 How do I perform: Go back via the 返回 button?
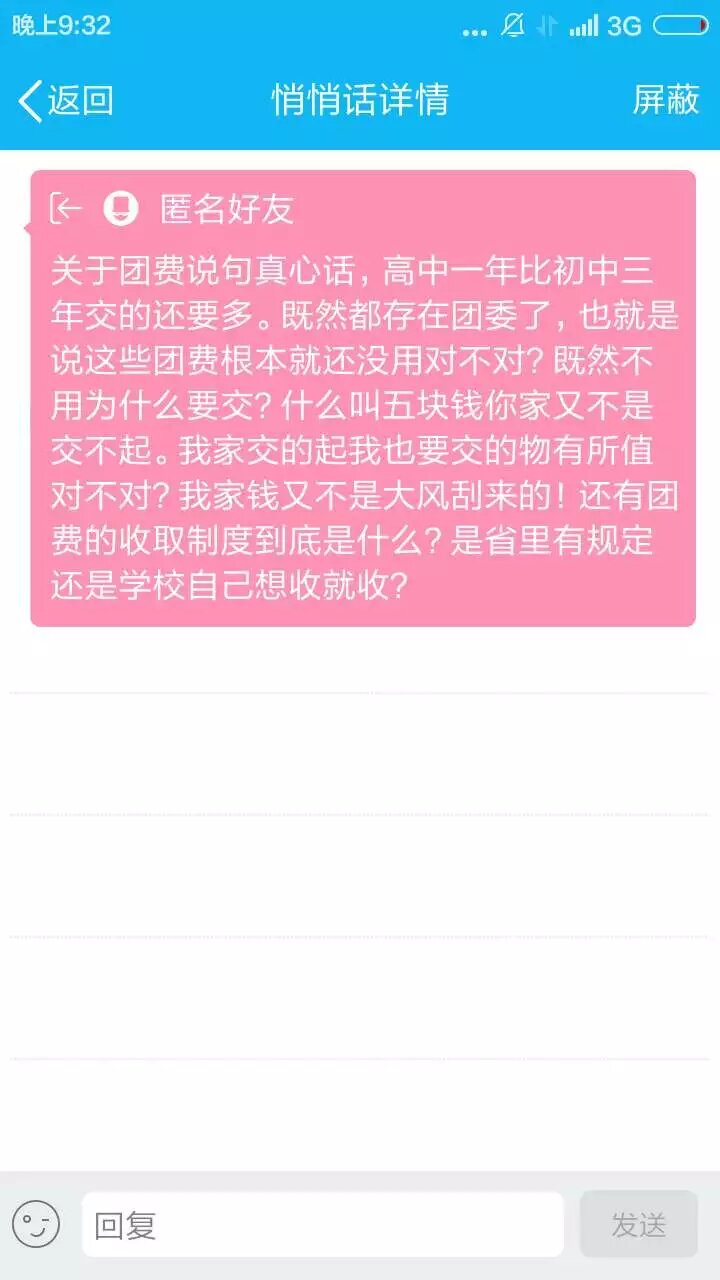tap(66, 100)
